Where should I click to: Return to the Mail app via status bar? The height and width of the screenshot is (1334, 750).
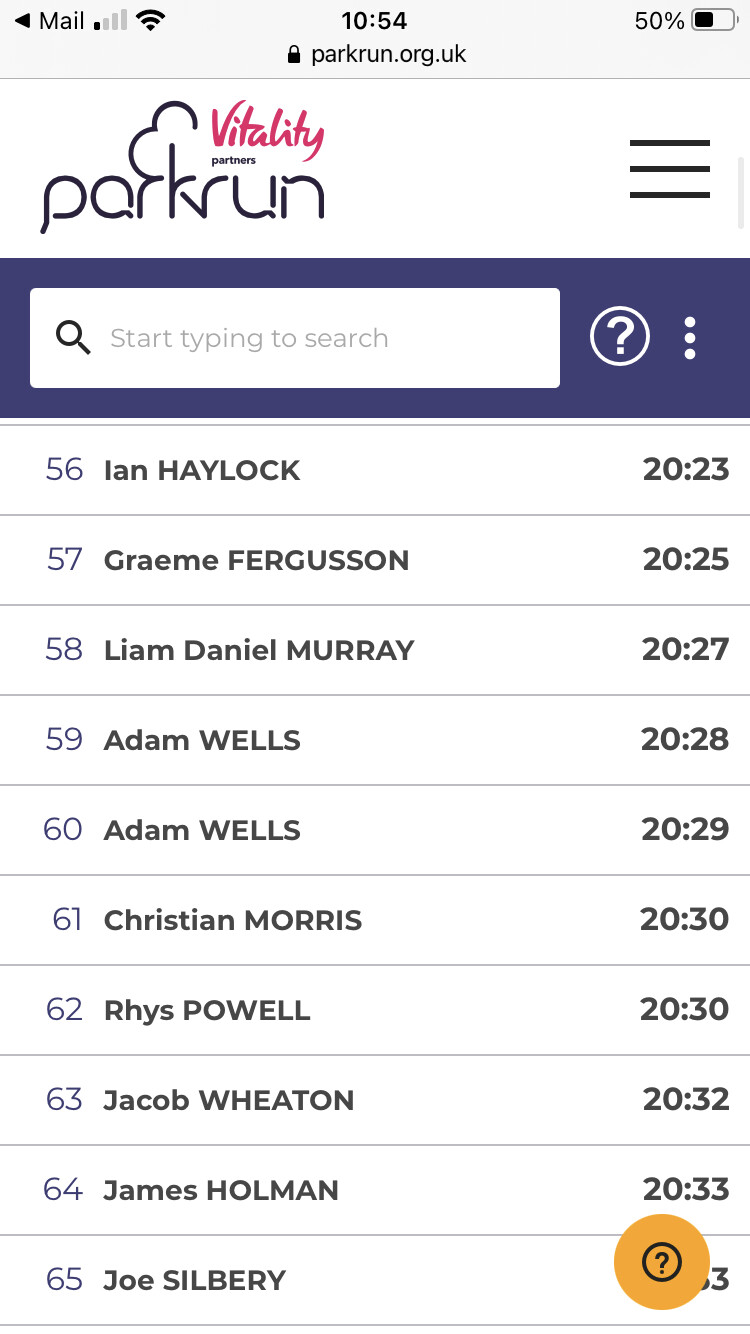click(x=49, y=21)
